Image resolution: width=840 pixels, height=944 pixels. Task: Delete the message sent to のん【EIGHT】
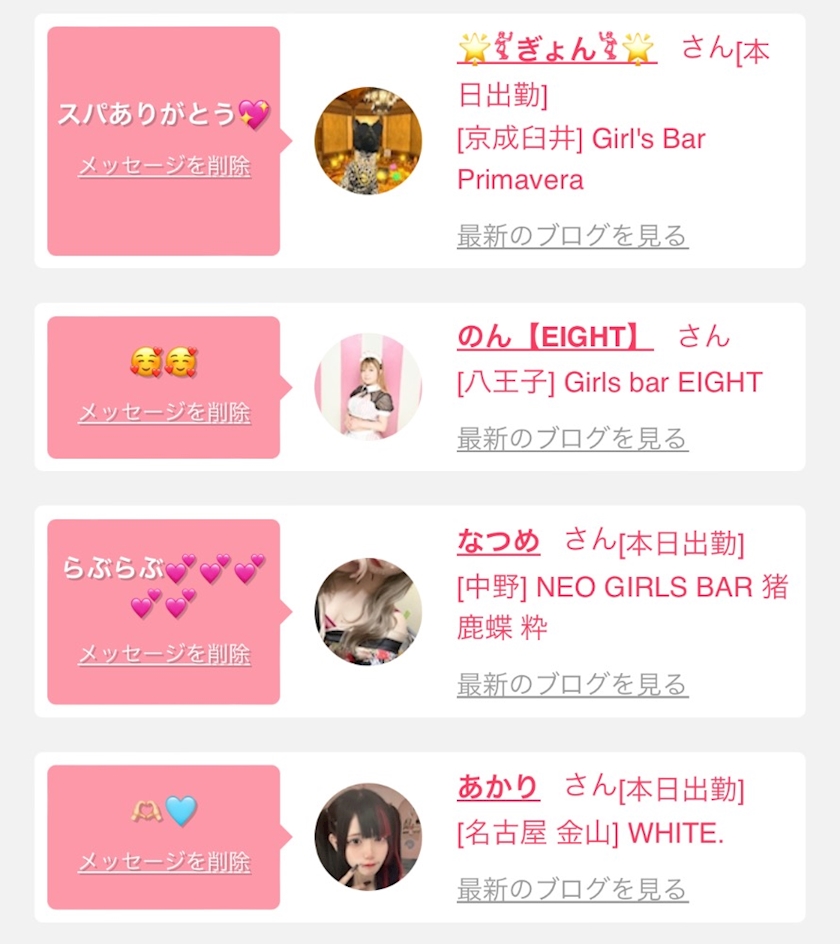click(x=164, y=413)
